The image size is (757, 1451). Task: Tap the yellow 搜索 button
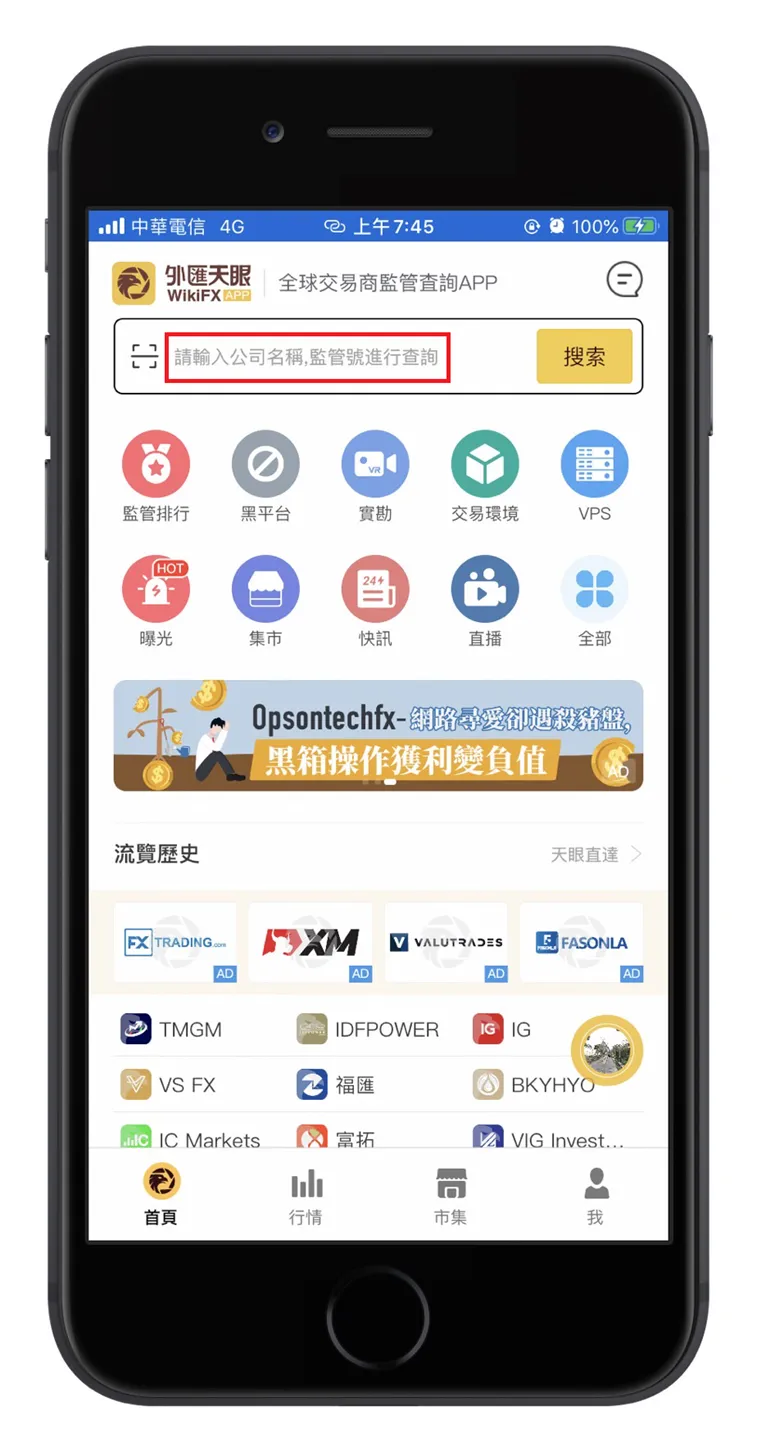(x=584, y=356)
